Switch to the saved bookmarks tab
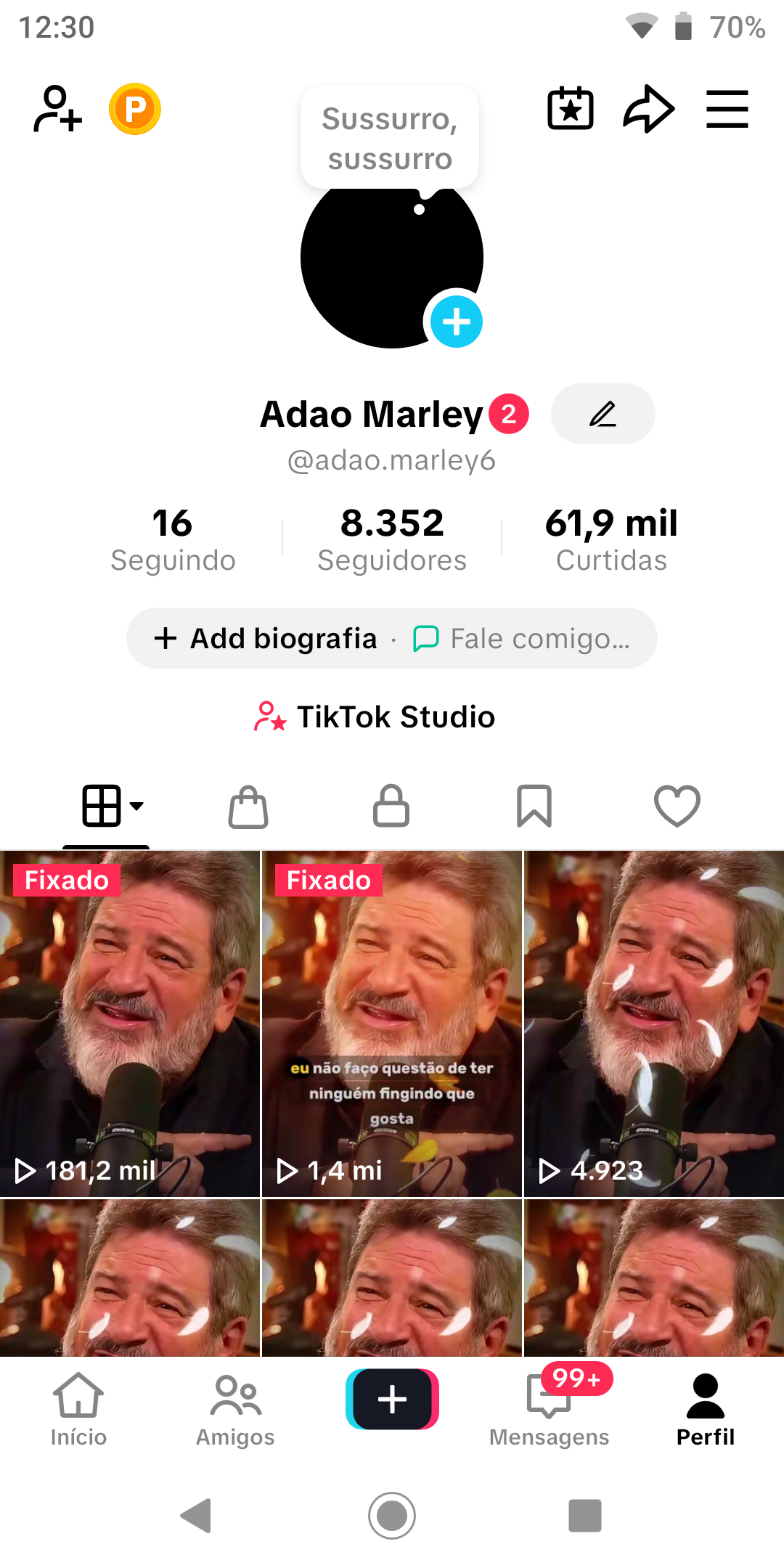The height and width of the screenshot is (1568, 784). click(534, 806)
